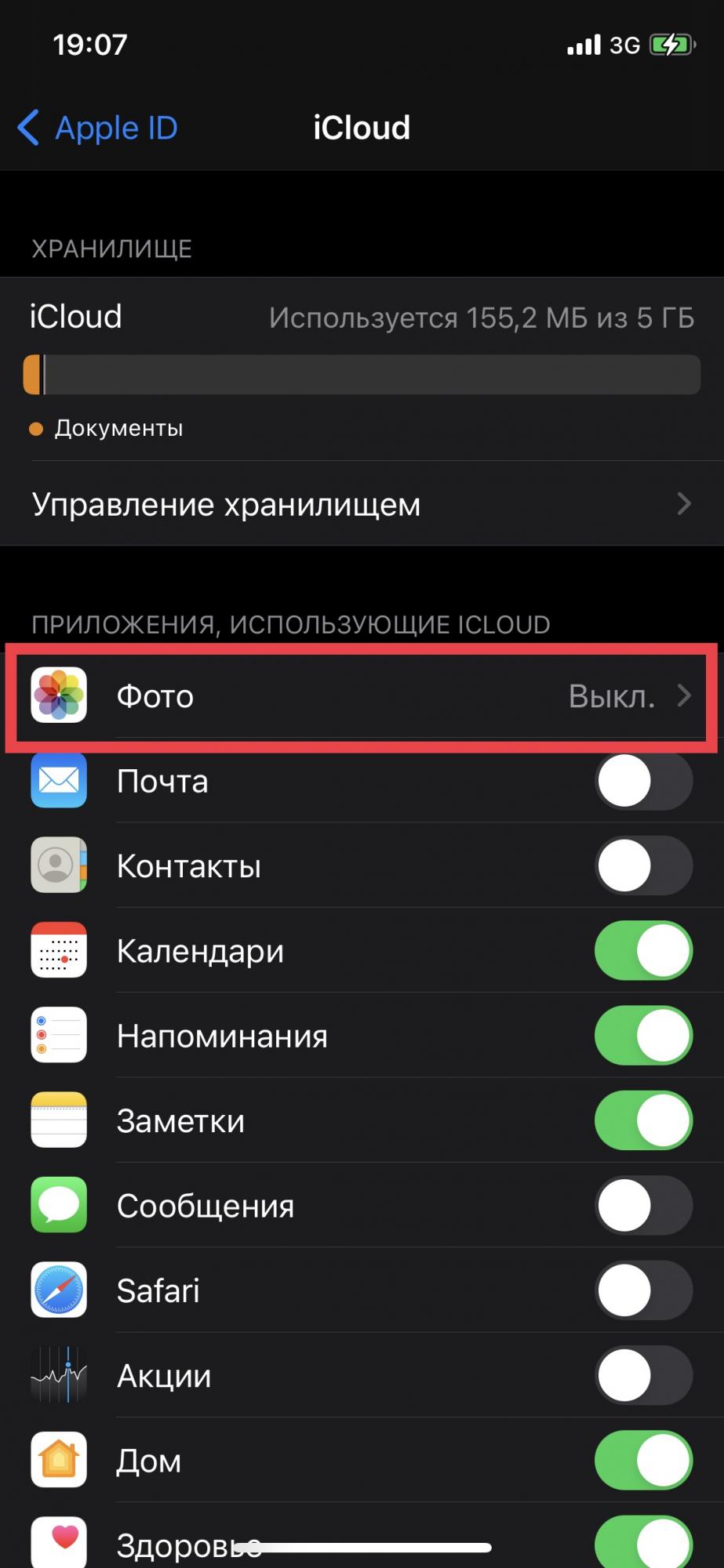Tap the Заметки (Notes) app icon
Screen dimensions: 724x1568
(x=58, y=1120)
